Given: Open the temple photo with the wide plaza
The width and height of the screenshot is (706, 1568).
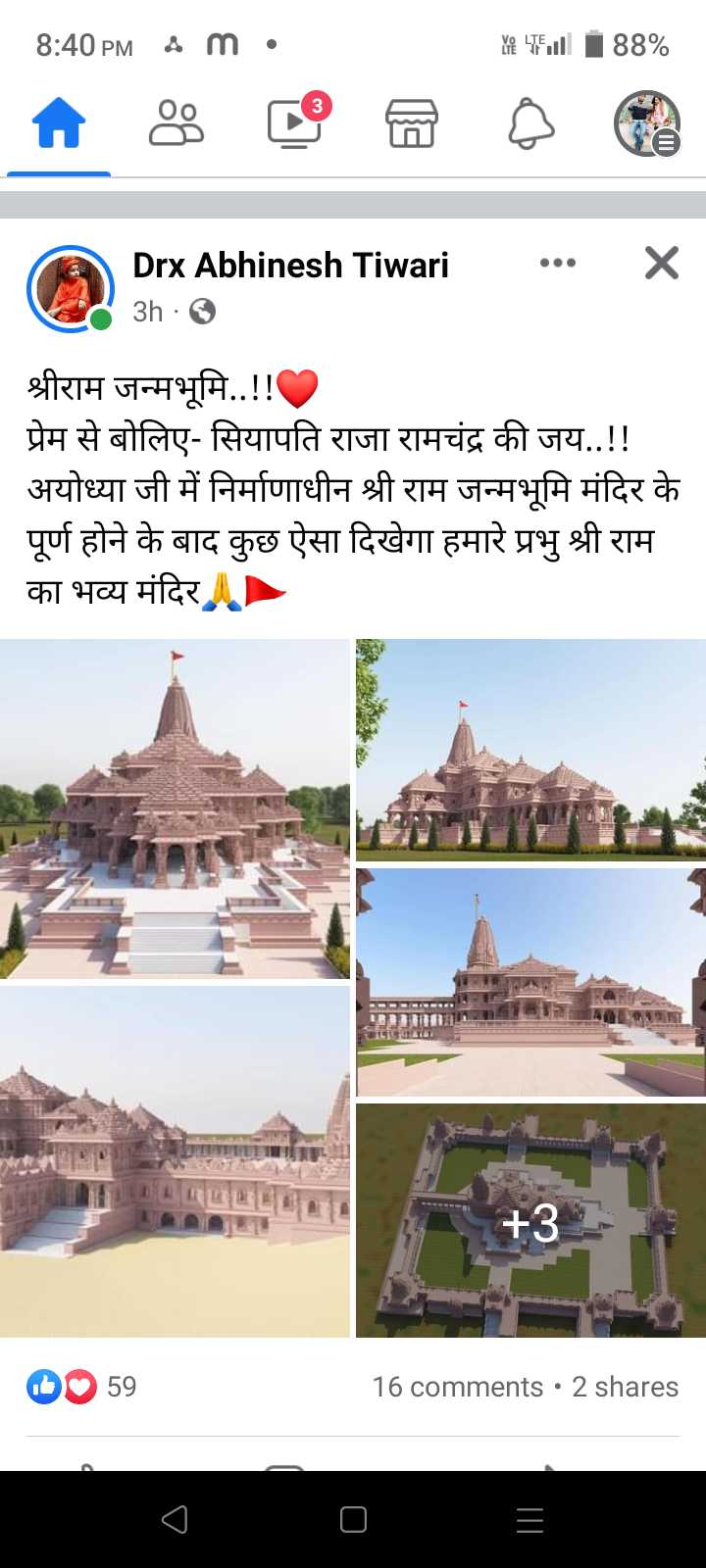Looking at the screenshot, I should (530, 982).
